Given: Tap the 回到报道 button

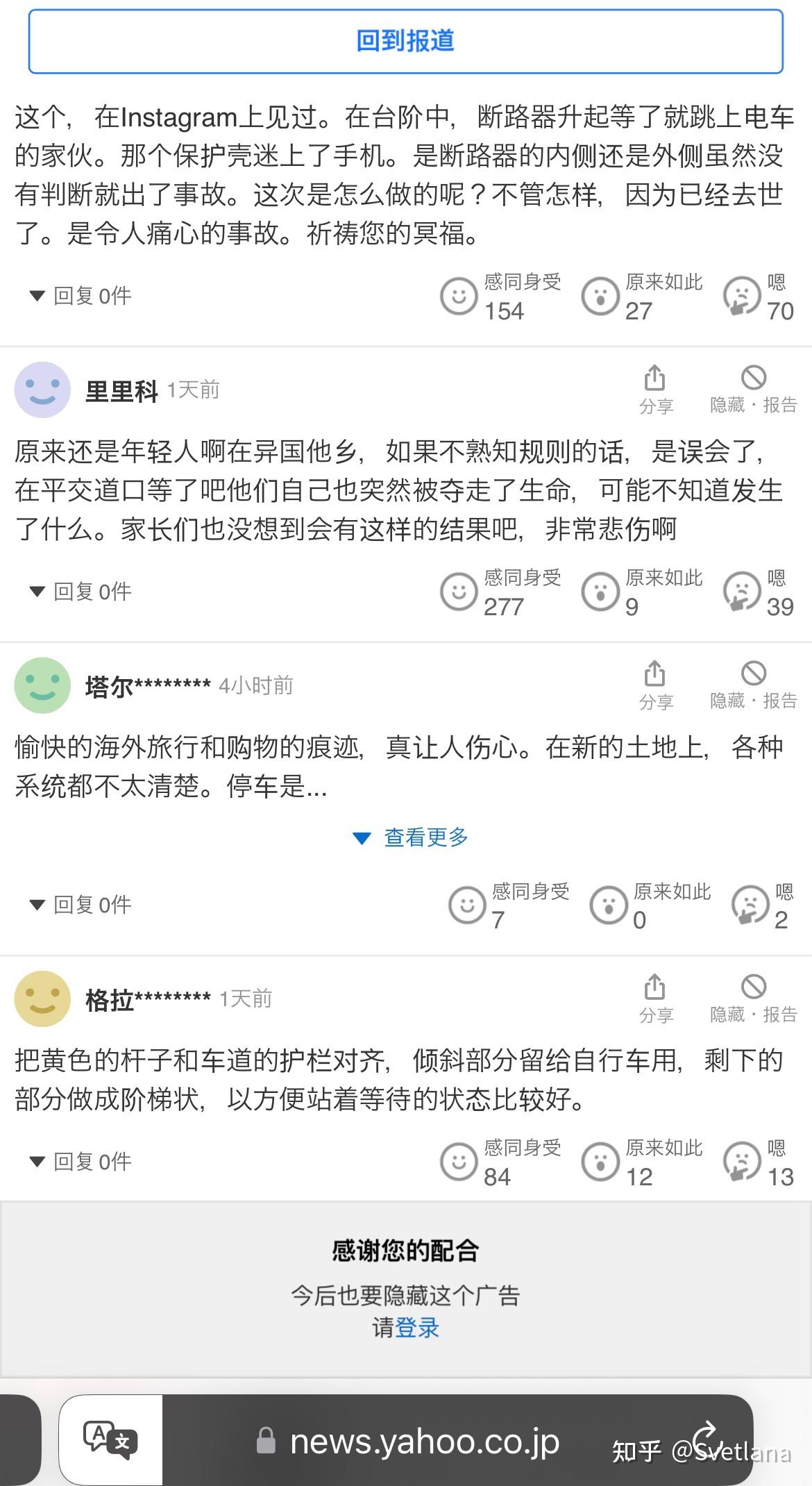Looking at the screenshot, I should coord(406,42).
